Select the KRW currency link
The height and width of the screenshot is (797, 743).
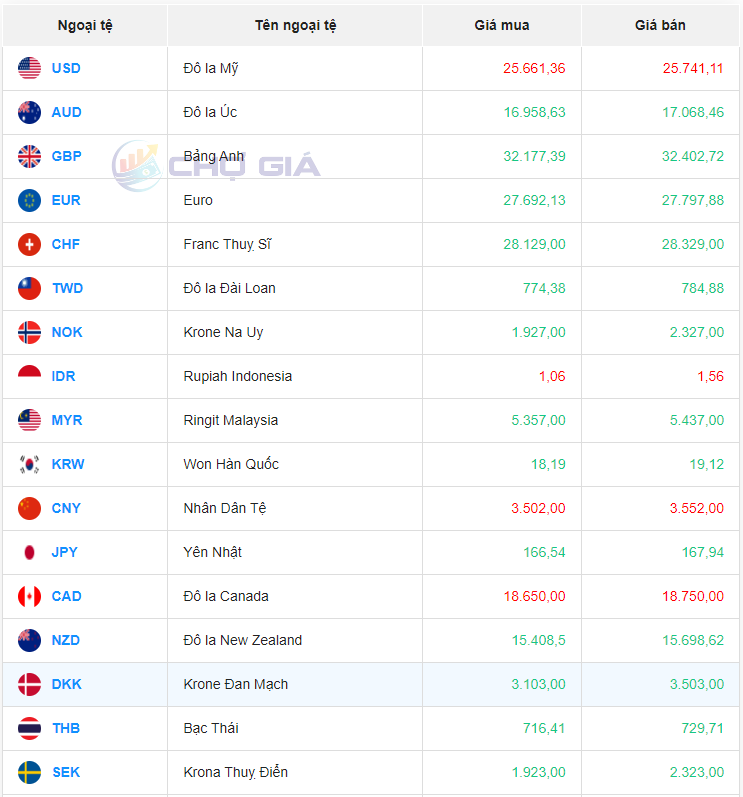68,464
